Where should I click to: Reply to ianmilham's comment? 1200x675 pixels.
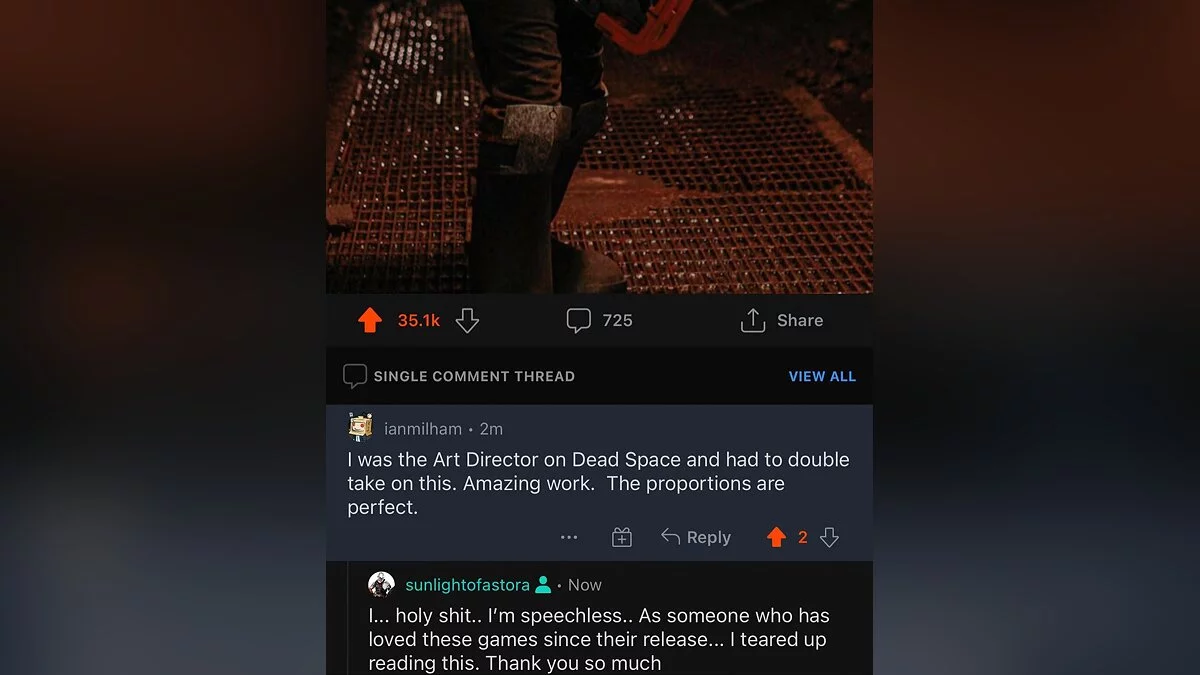tap(696, 538)
